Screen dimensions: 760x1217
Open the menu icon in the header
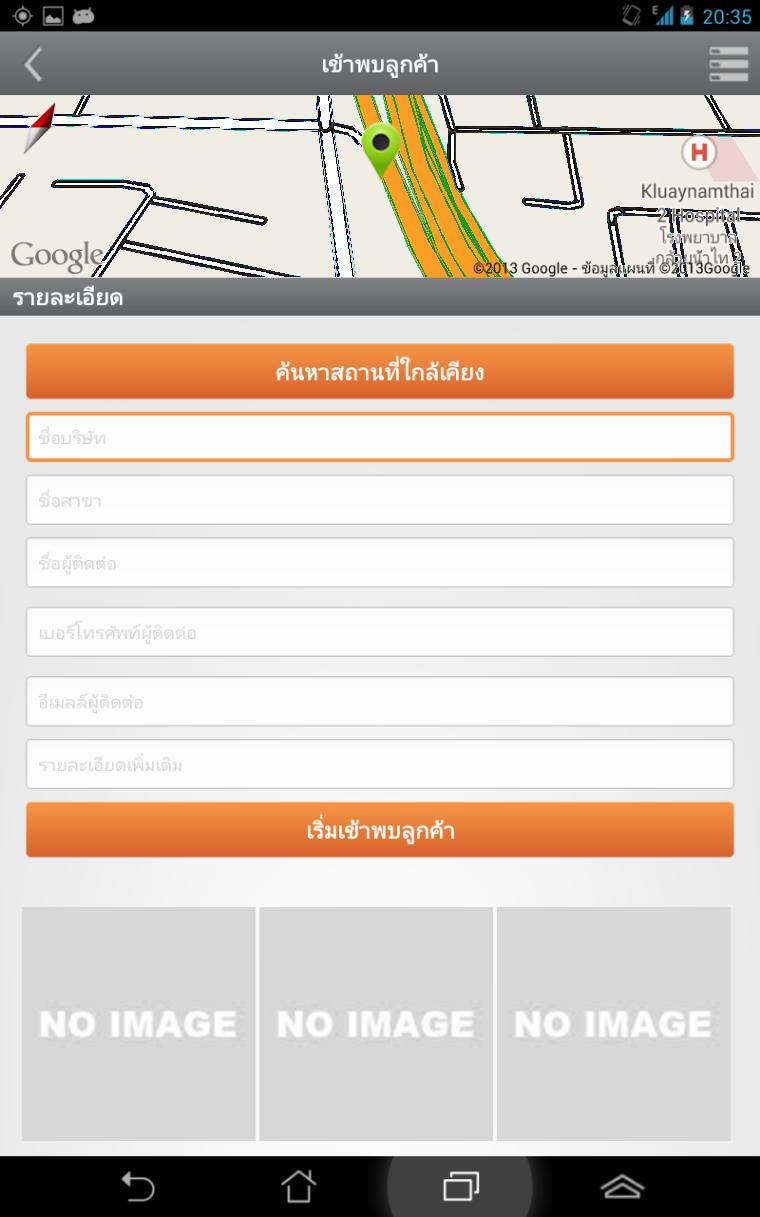pyautogui.click(x=728, y=64)
